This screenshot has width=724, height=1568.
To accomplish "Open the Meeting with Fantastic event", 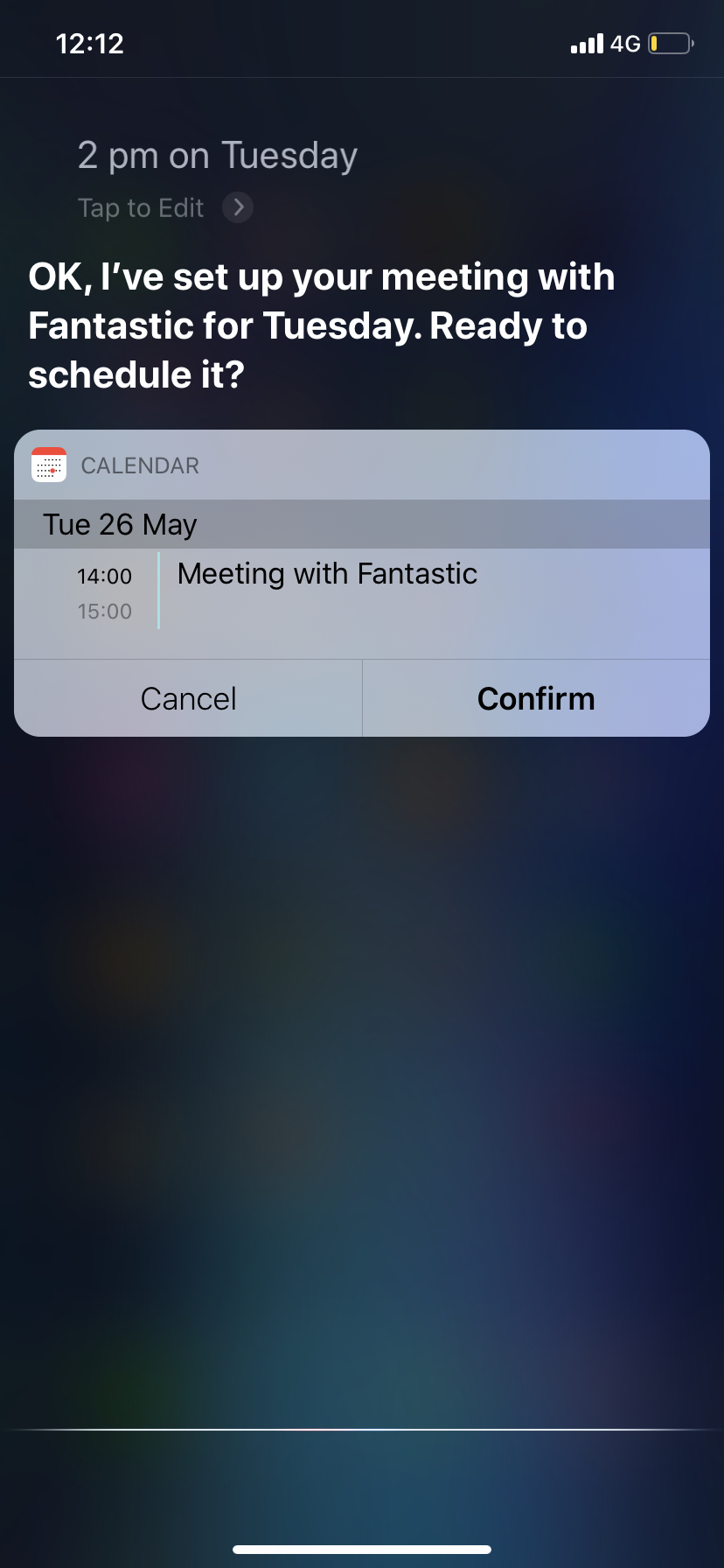I will pyautogui.click(x=362, y=592).
